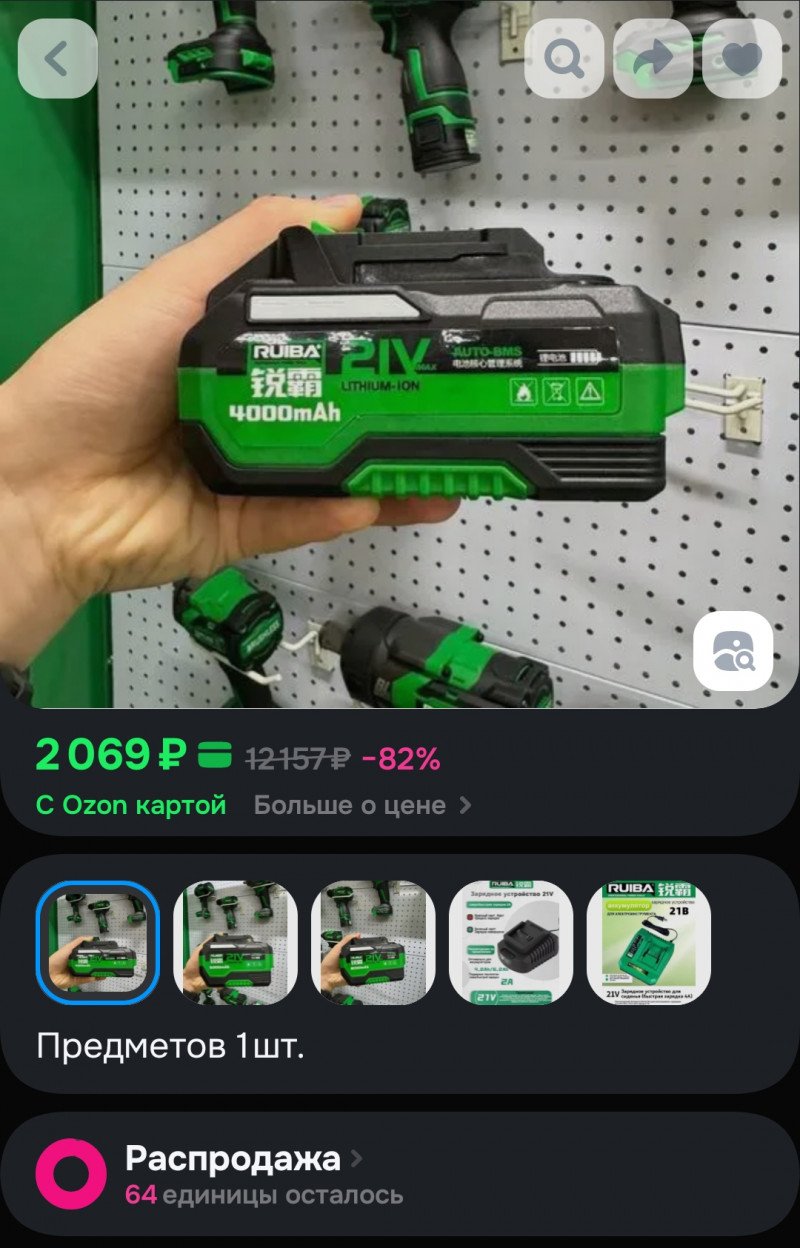Select the black charger 2A thumbnail
This screenshot has height=1248, width=800.
[511, 943]
